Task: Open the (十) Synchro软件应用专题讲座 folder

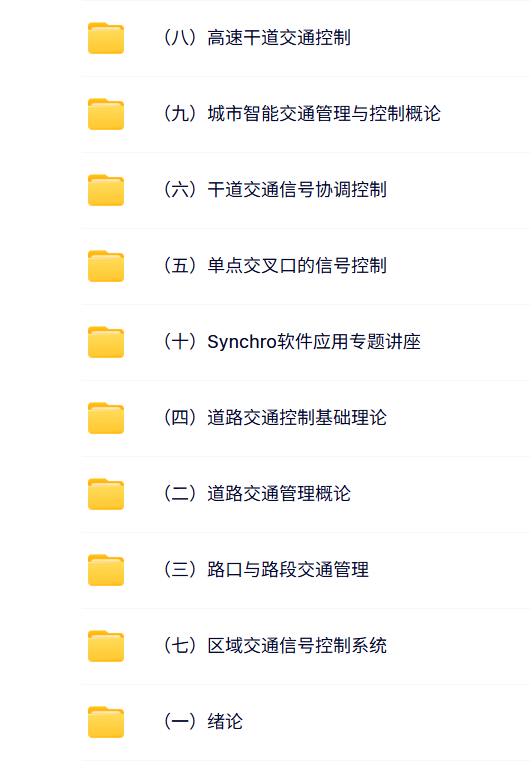Action: 306,342
